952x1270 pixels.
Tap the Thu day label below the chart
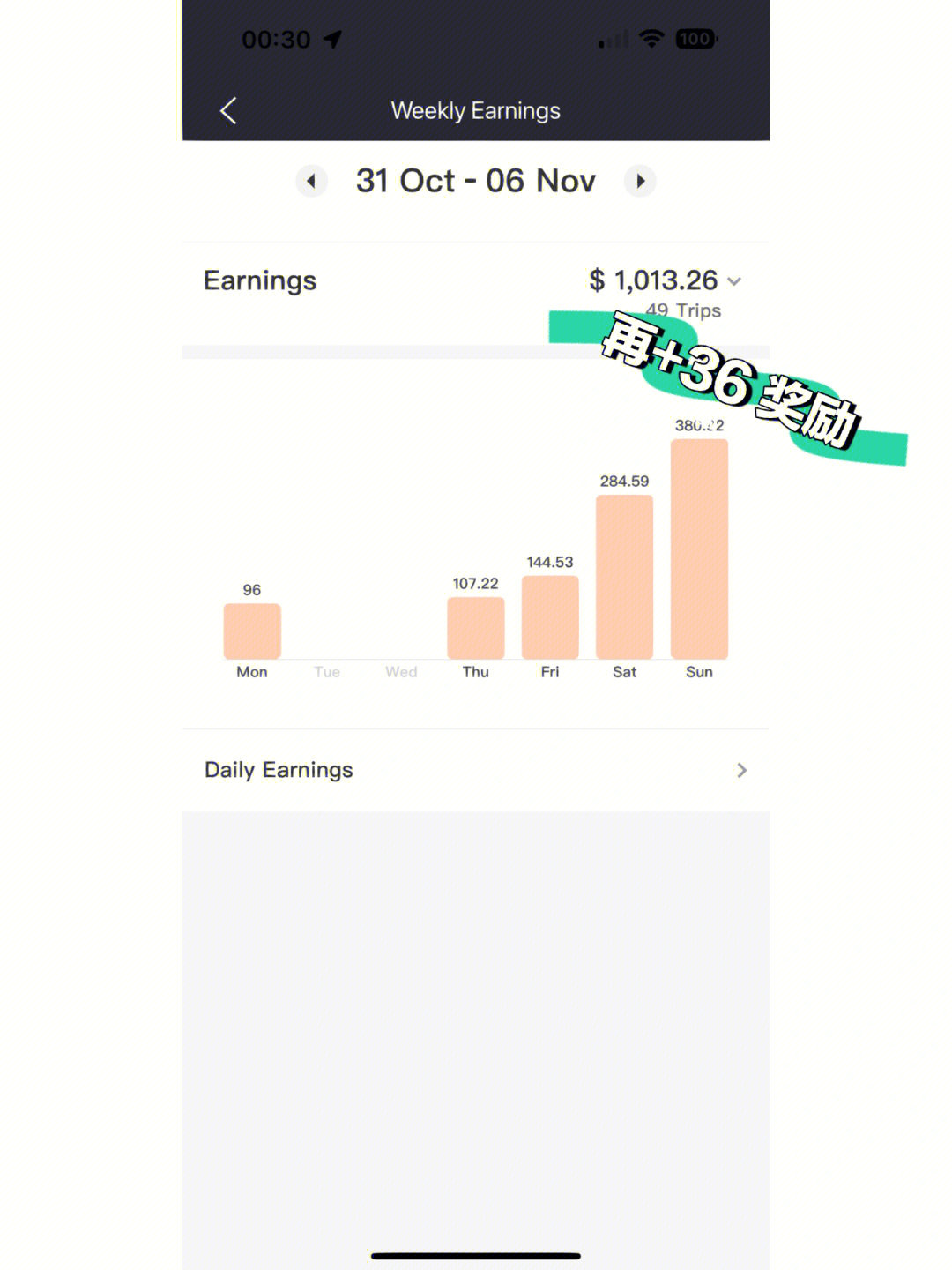(475, 671)
